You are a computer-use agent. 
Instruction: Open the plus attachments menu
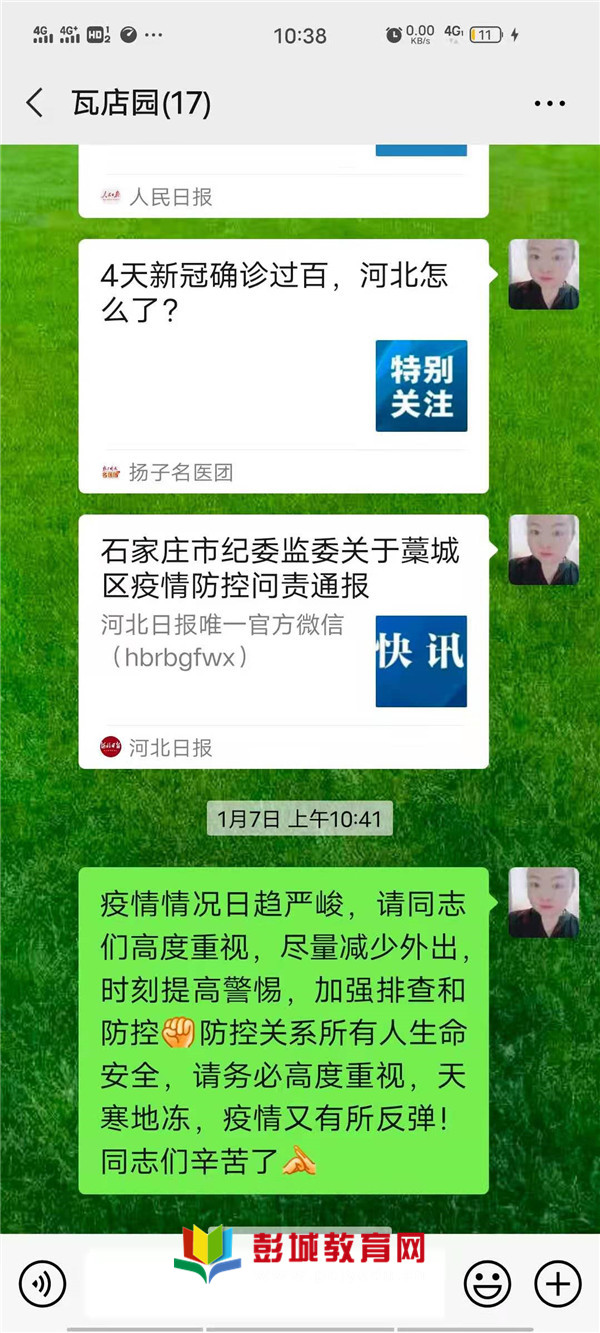pos(557,1282)
